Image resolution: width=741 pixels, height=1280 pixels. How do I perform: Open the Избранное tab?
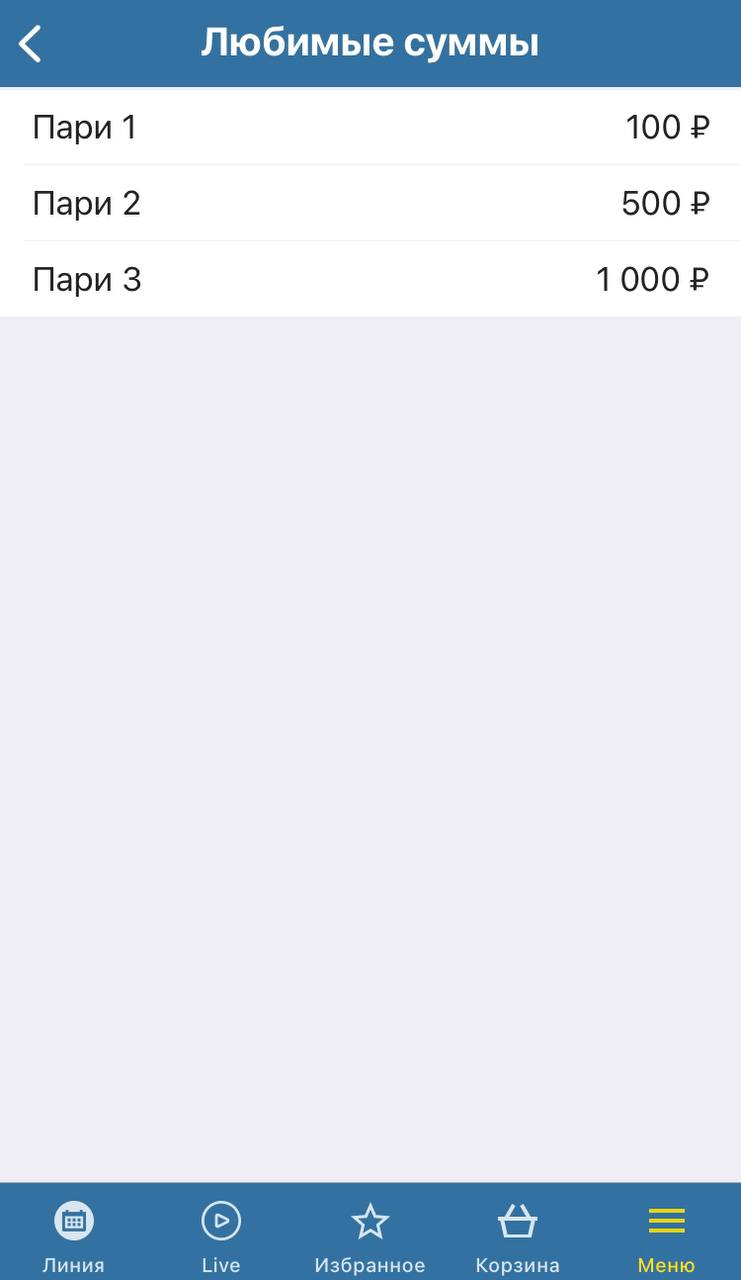tap(370, 1236)
